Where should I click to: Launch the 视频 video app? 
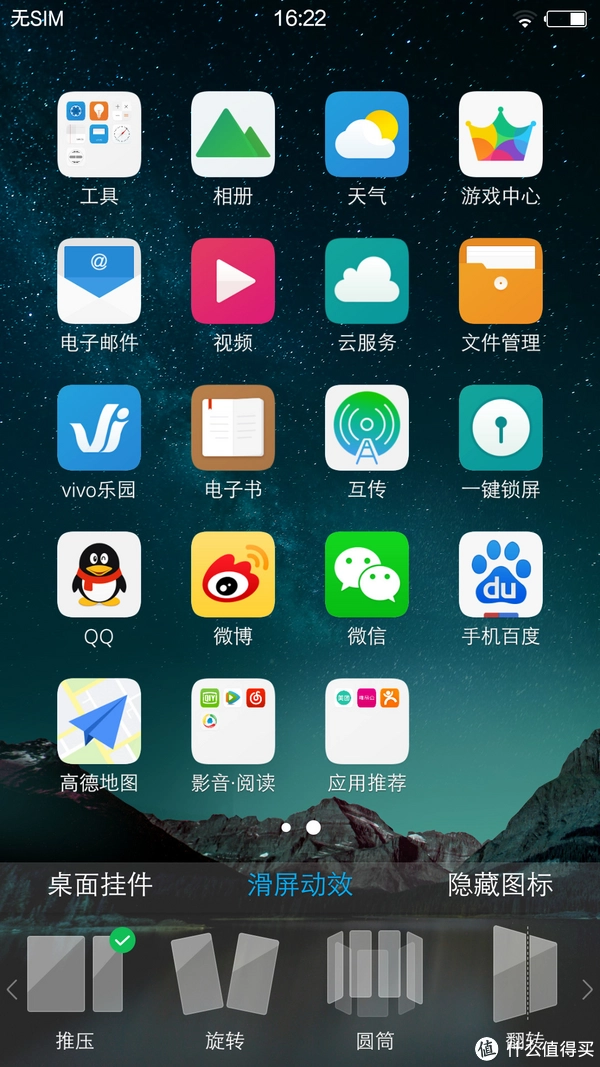tap(233, 281)
